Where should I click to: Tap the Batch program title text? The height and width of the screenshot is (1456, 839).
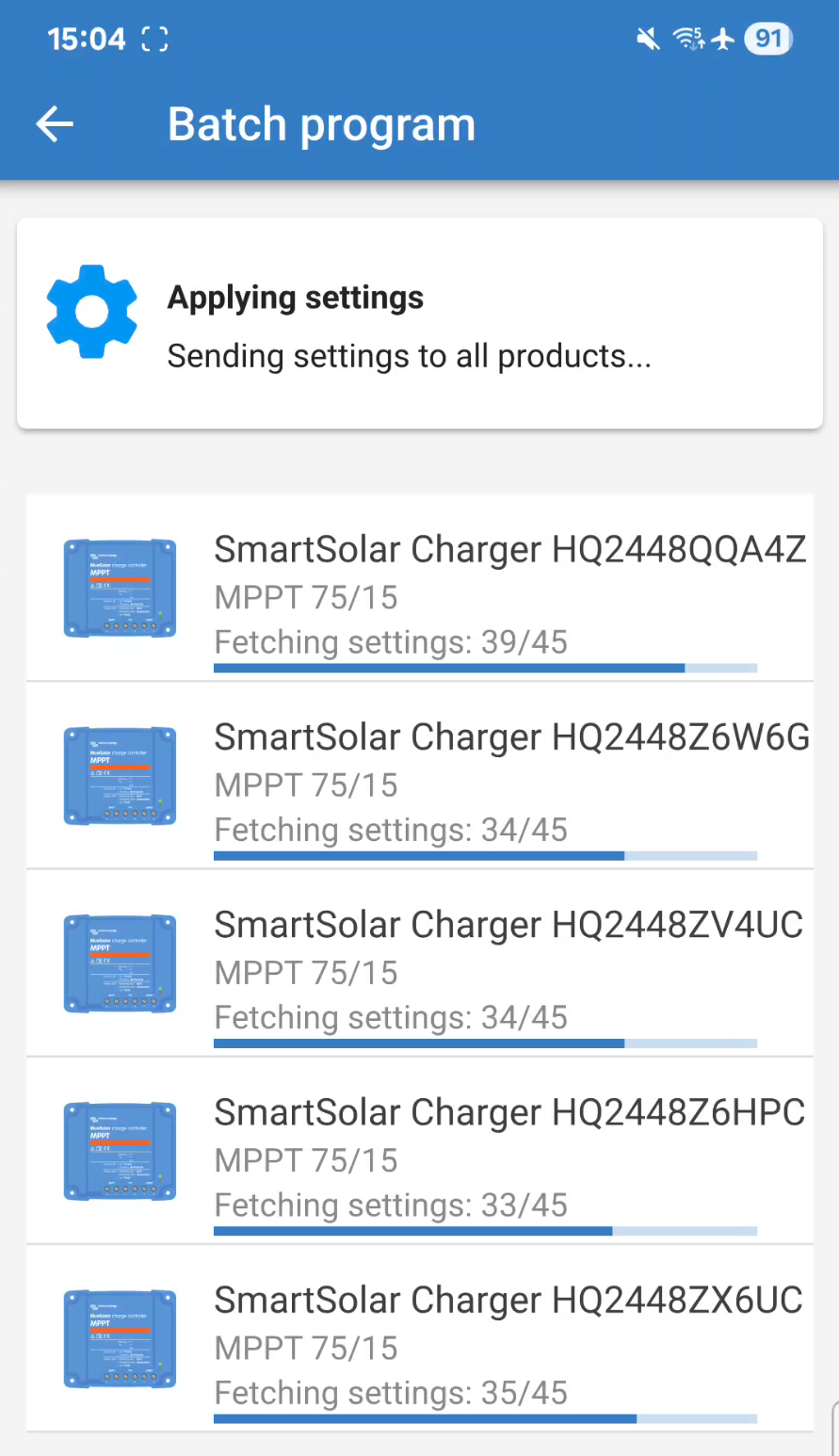click(321, 123)
